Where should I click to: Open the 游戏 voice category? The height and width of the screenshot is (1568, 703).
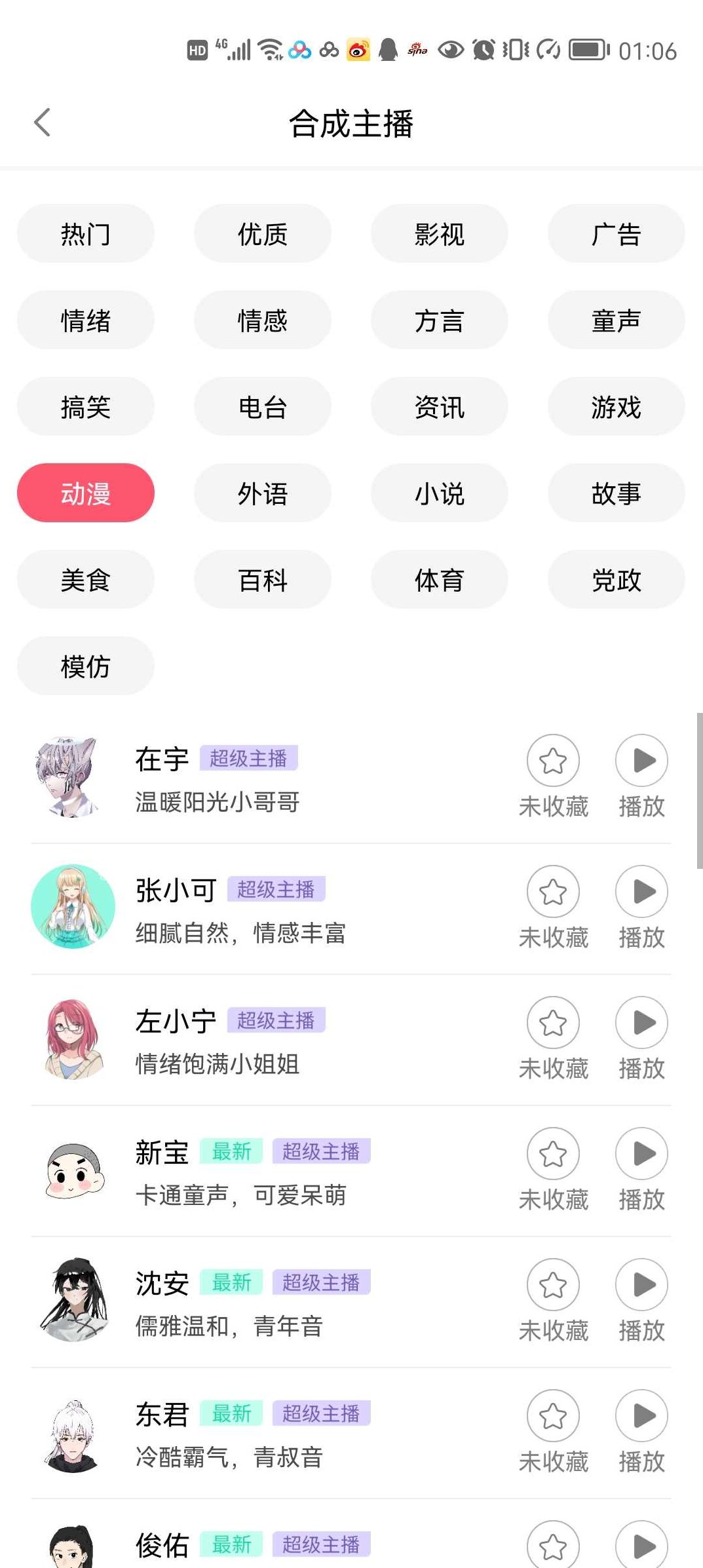pos(615,407)
